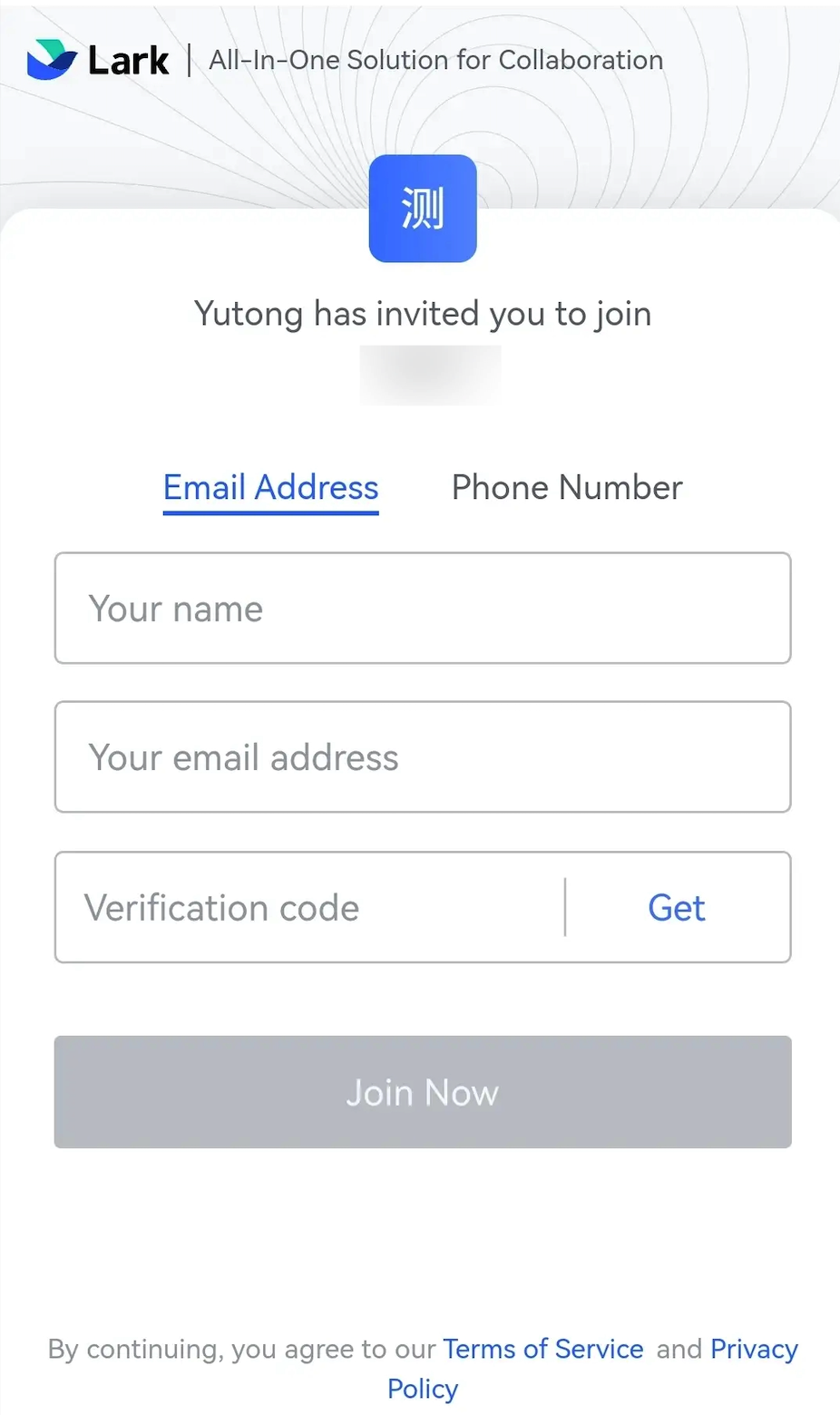Activate the Phone Number signup option
The image size is (840, 1415).
(565, 487)
